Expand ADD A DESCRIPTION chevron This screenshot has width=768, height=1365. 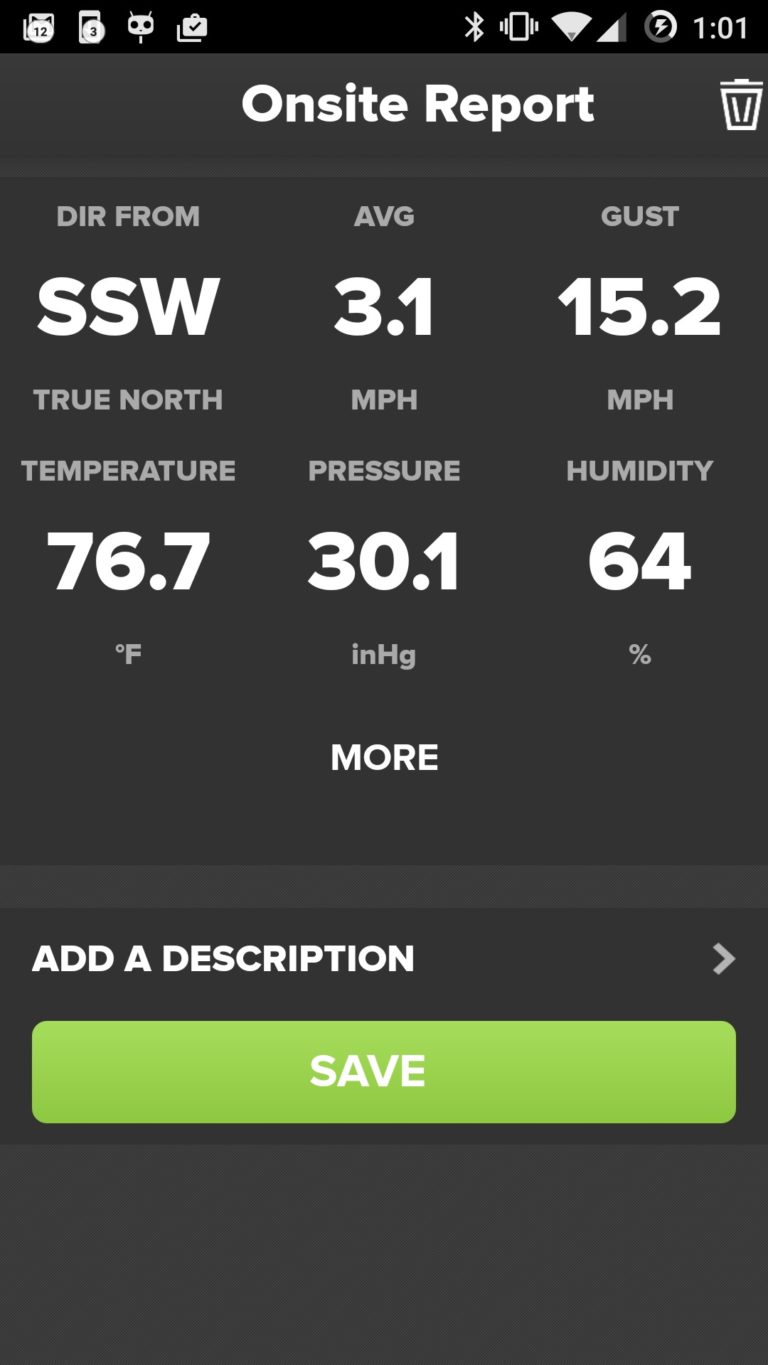[723, 959]
